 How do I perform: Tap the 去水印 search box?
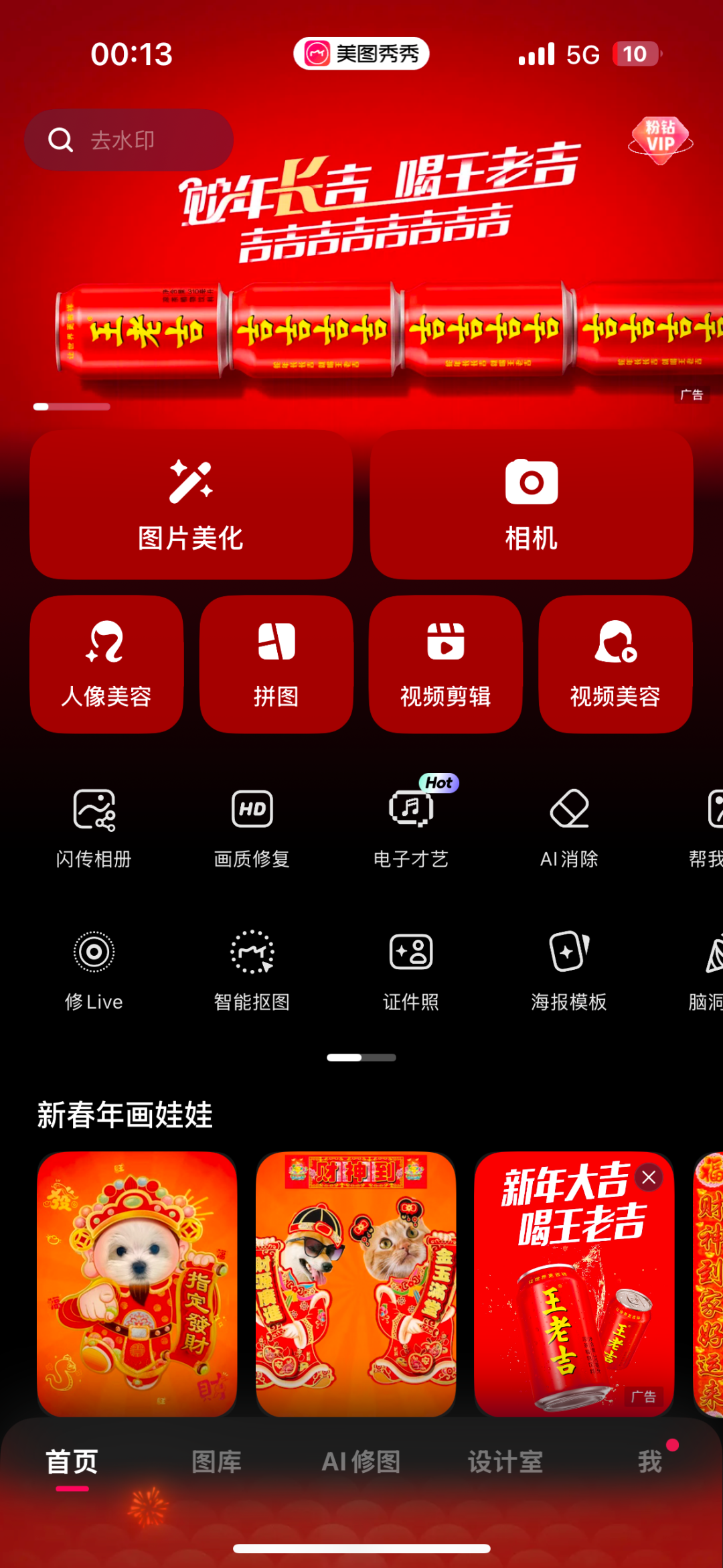click(129, 140)
